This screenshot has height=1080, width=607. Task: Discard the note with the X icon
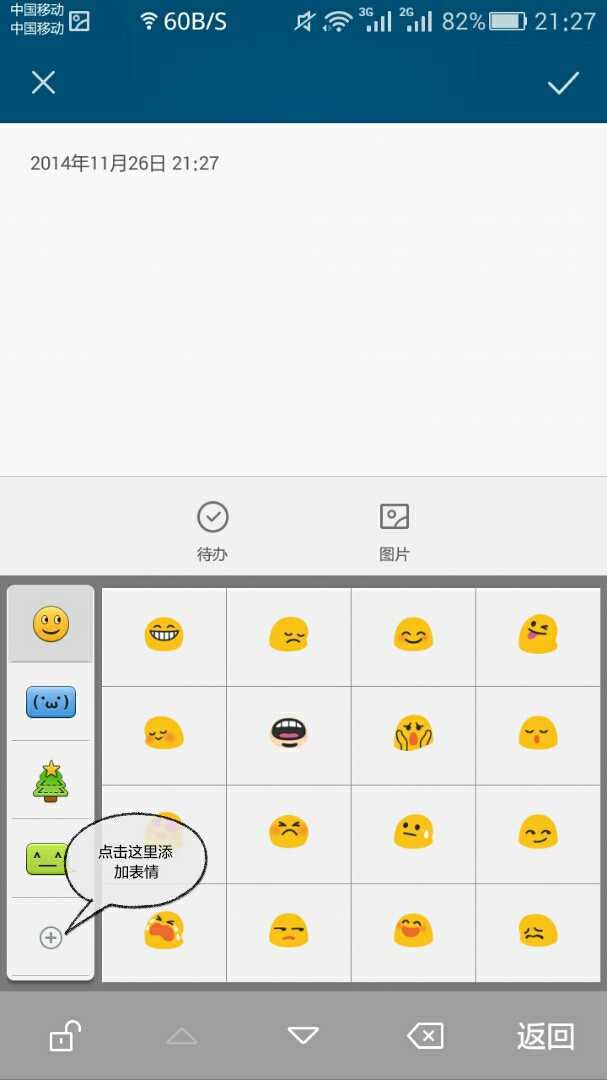point(43,82)
